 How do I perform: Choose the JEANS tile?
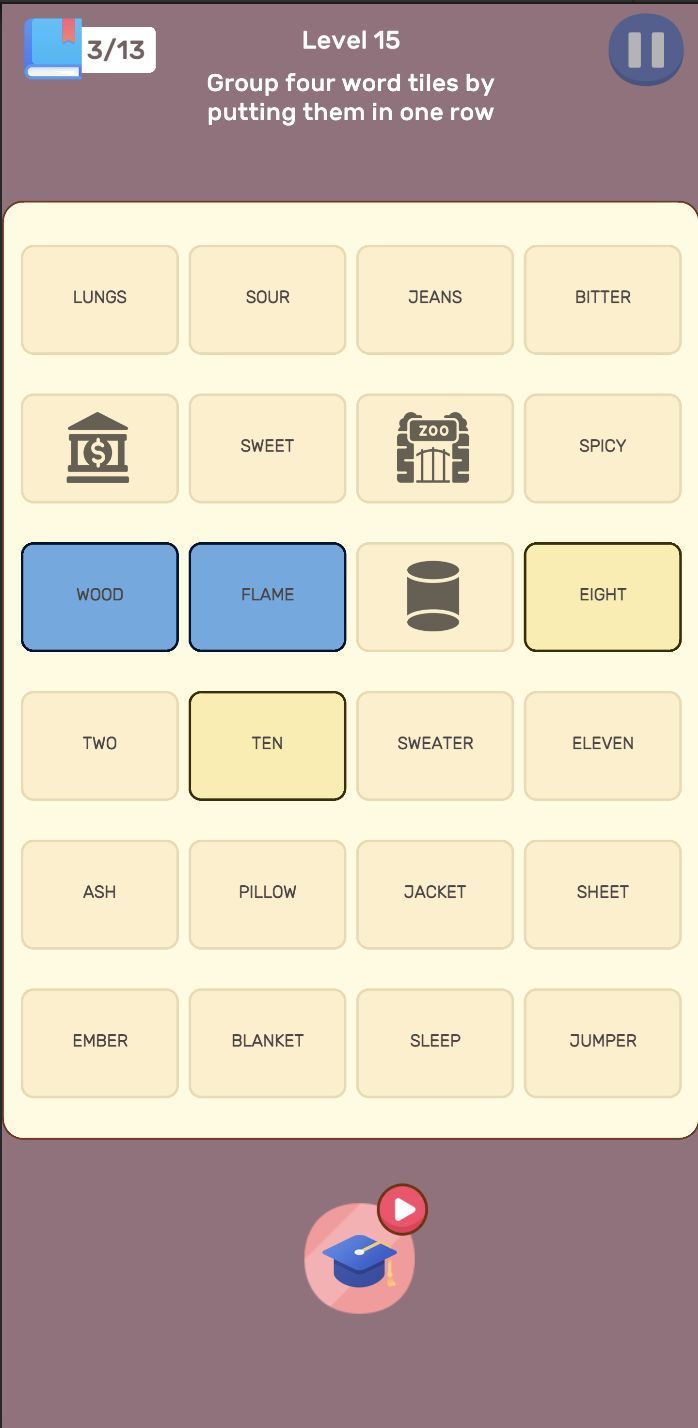435,298
